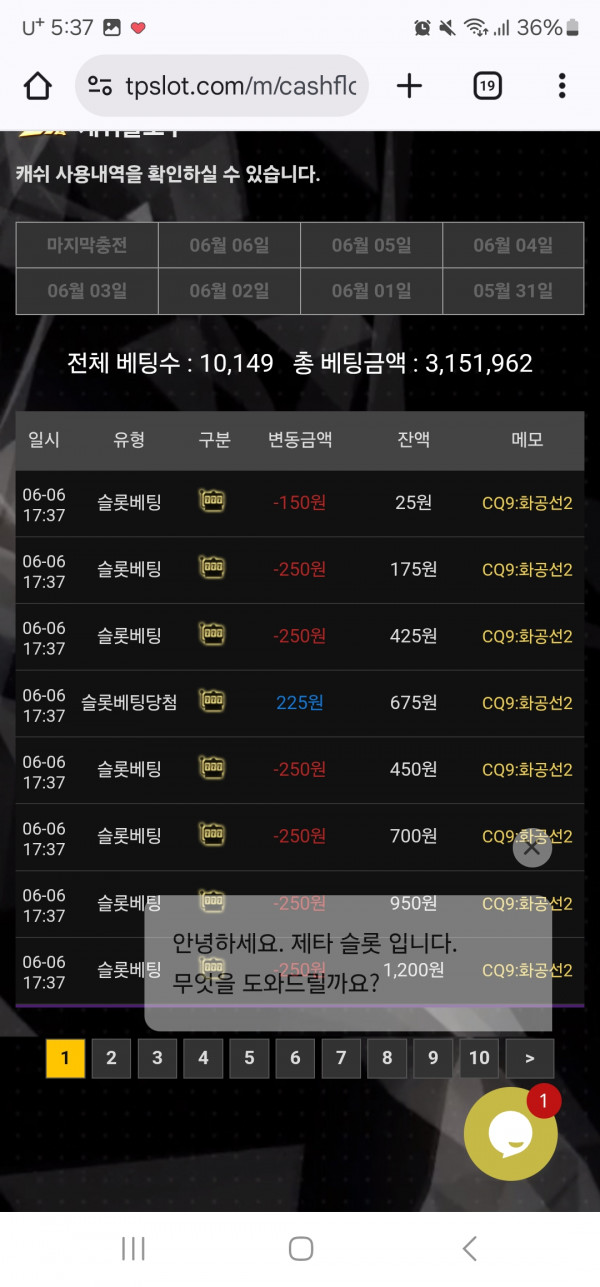Show the 19 open tabs

point(486,86)
